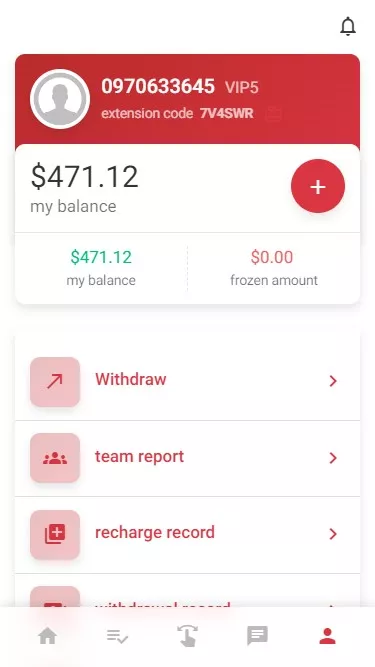The image size is (375, 667).
Task: Copy the extension code 7V4SWR
Action: pos(273,114)
